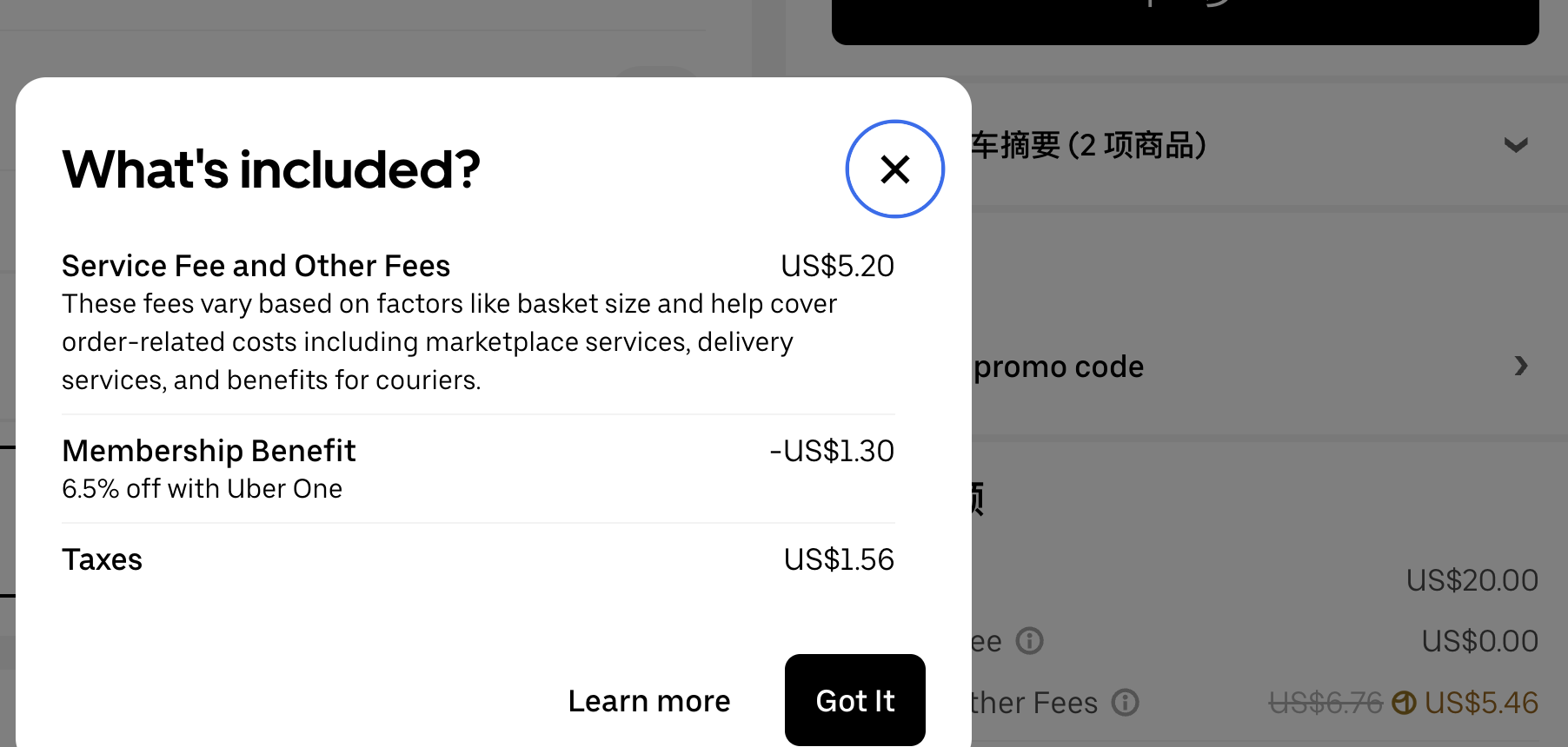Tap the Got It button
The height and width of the screenshot is (747, 1568).
click(854, 700)
